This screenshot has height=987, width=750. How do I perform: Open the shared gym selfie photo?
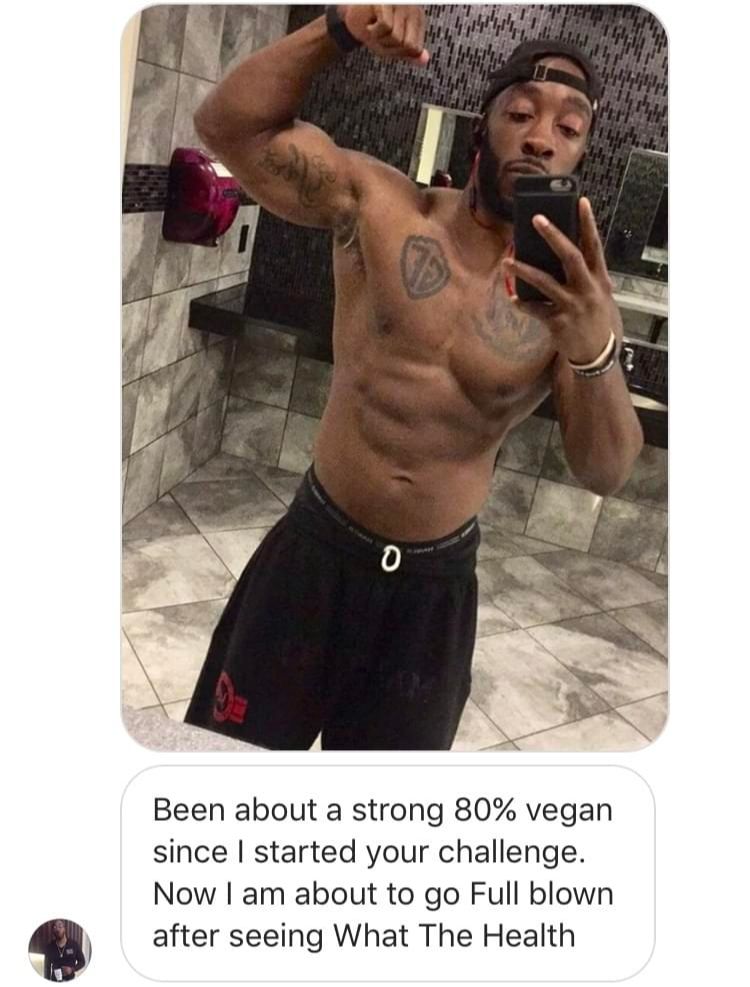(394, 377)
